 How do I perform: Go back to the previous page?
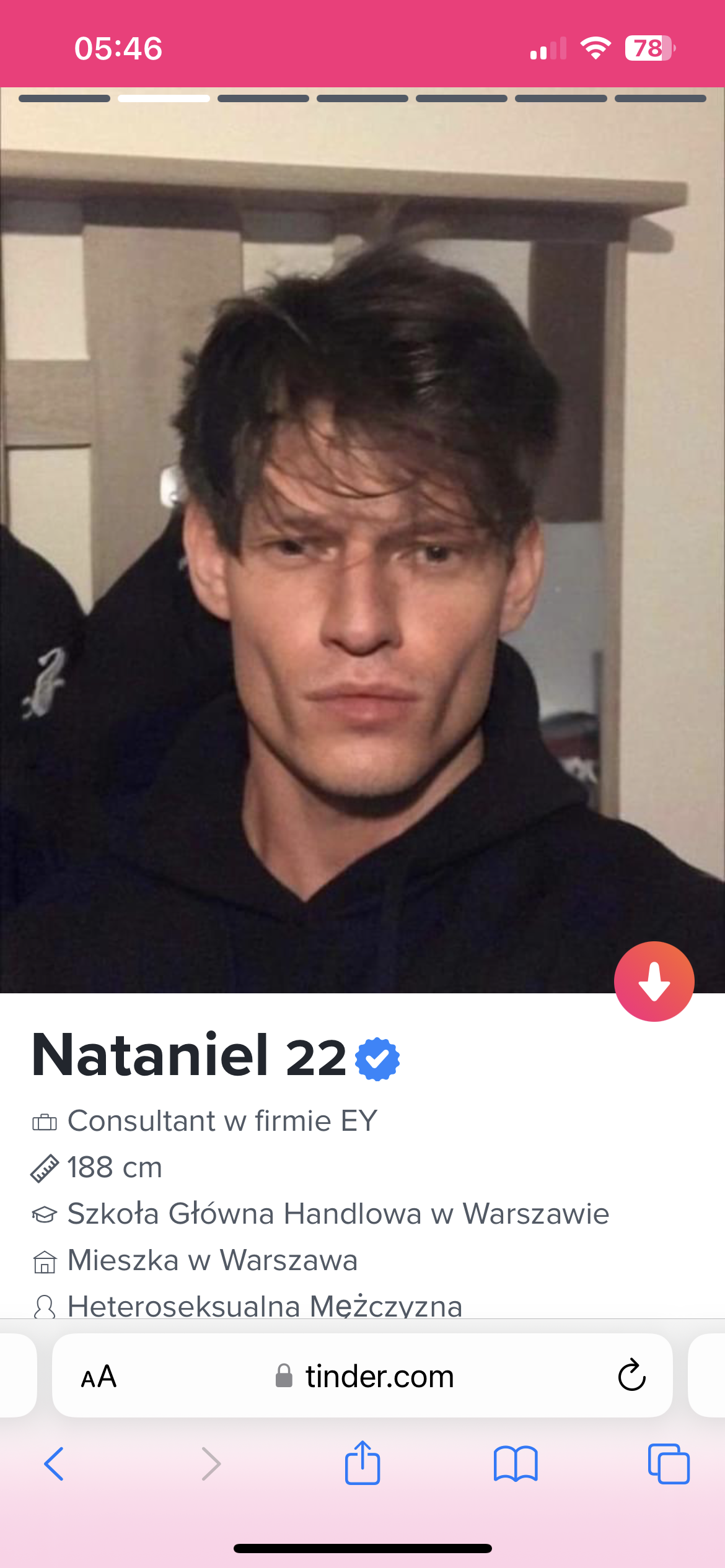tap(54, 1464)
